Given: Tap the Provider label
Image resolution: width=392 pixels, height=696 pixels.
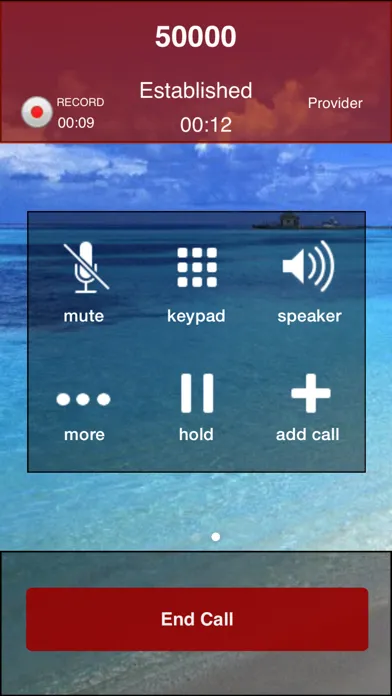Looking at the screenshot, I should click(x=335, y=103).
